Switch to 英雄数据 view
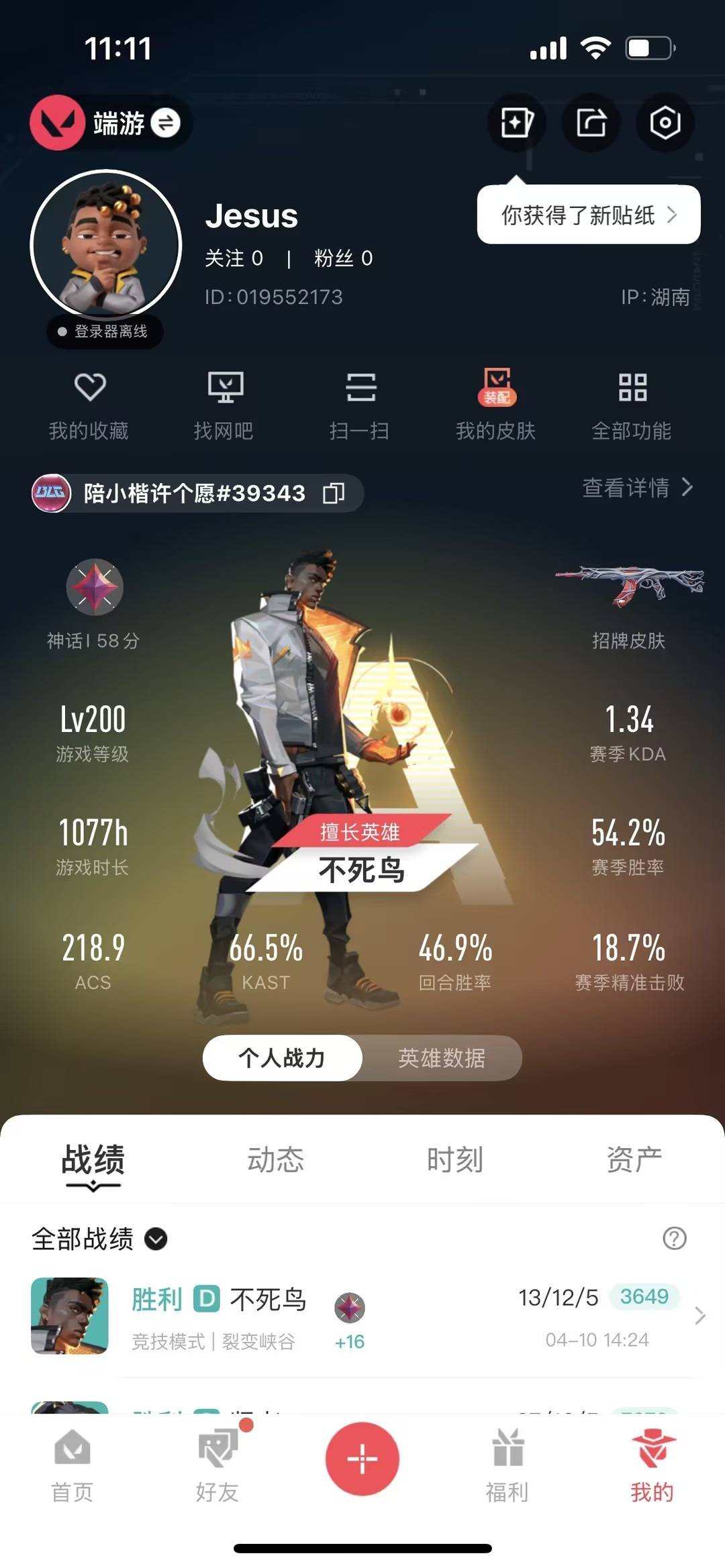This screenshot has width=725, height=1568. (x=443, y=1057)
